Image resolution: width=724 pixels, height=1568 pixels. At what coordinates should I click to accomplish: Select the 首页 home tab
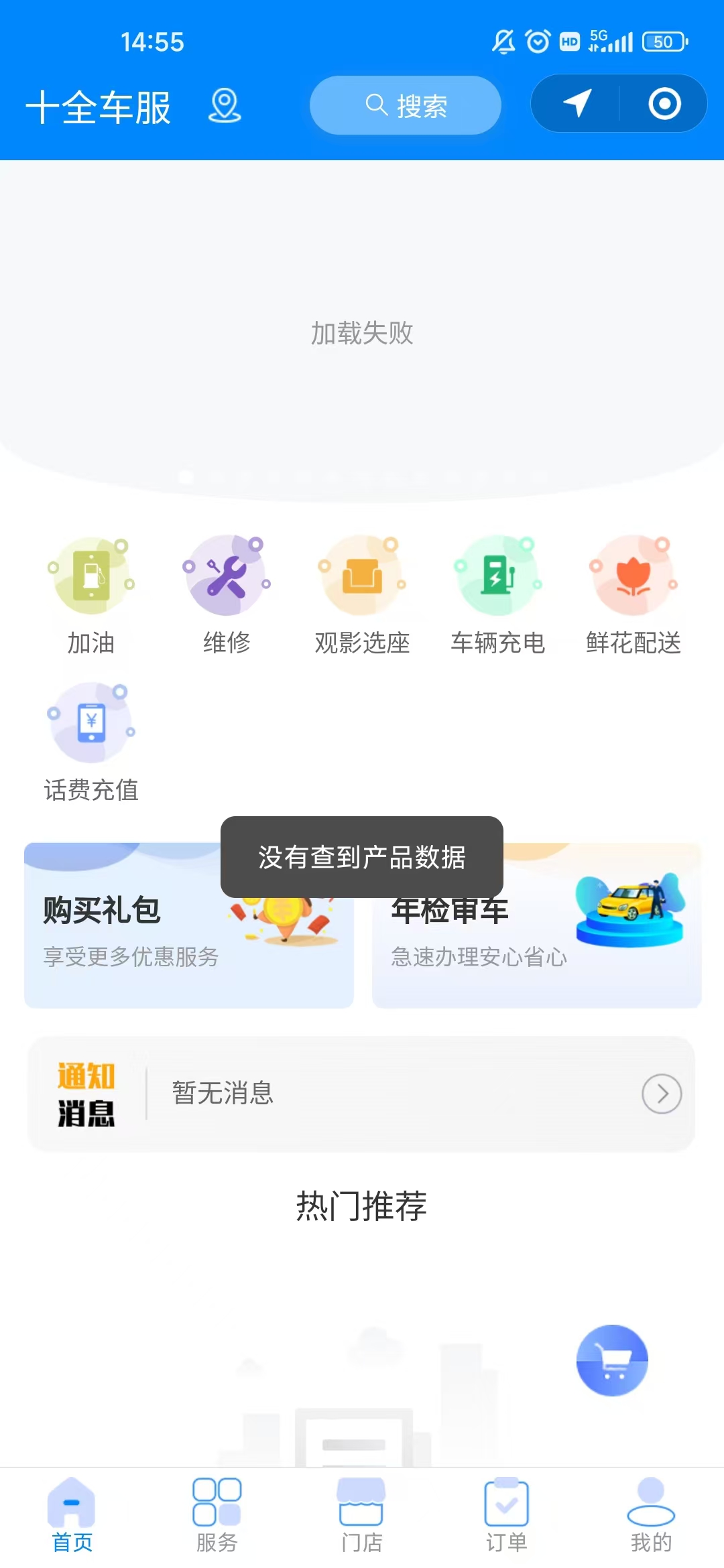72,1516
